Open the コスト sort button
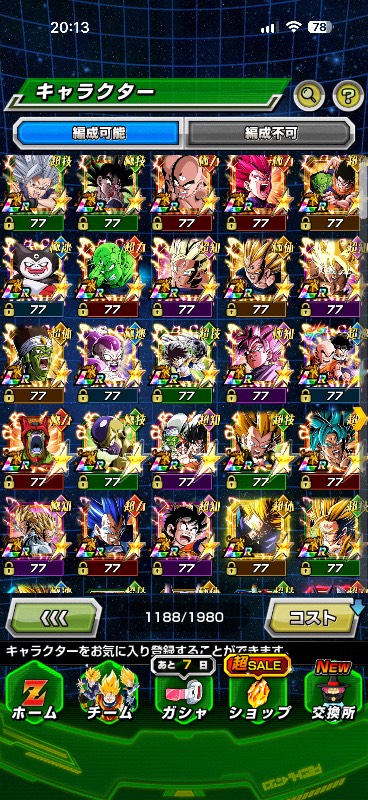Screen dimensions: 368x800 (x=312, y=617)
